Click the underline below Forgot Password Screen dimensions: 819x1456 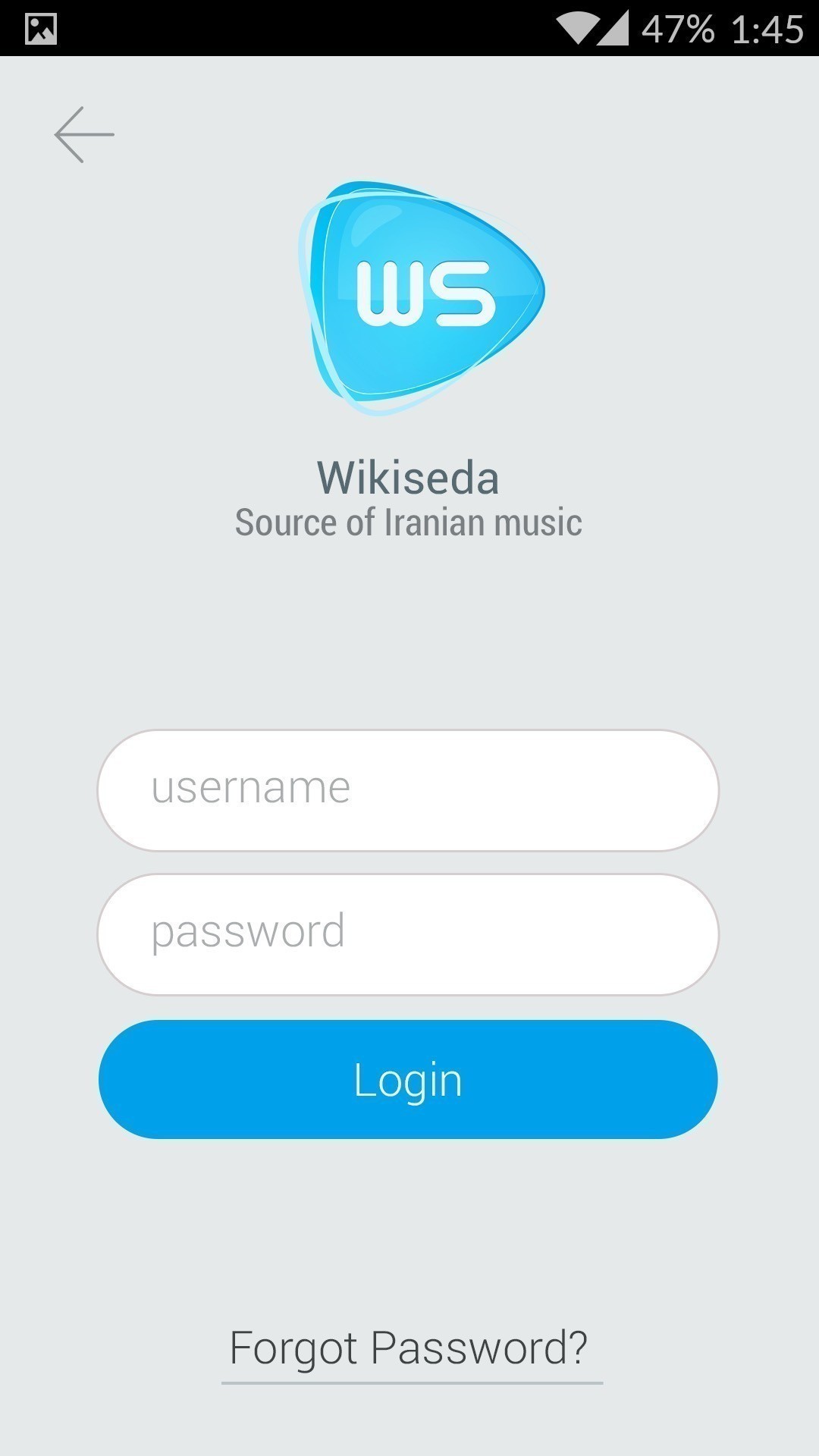pos(409,1380)
